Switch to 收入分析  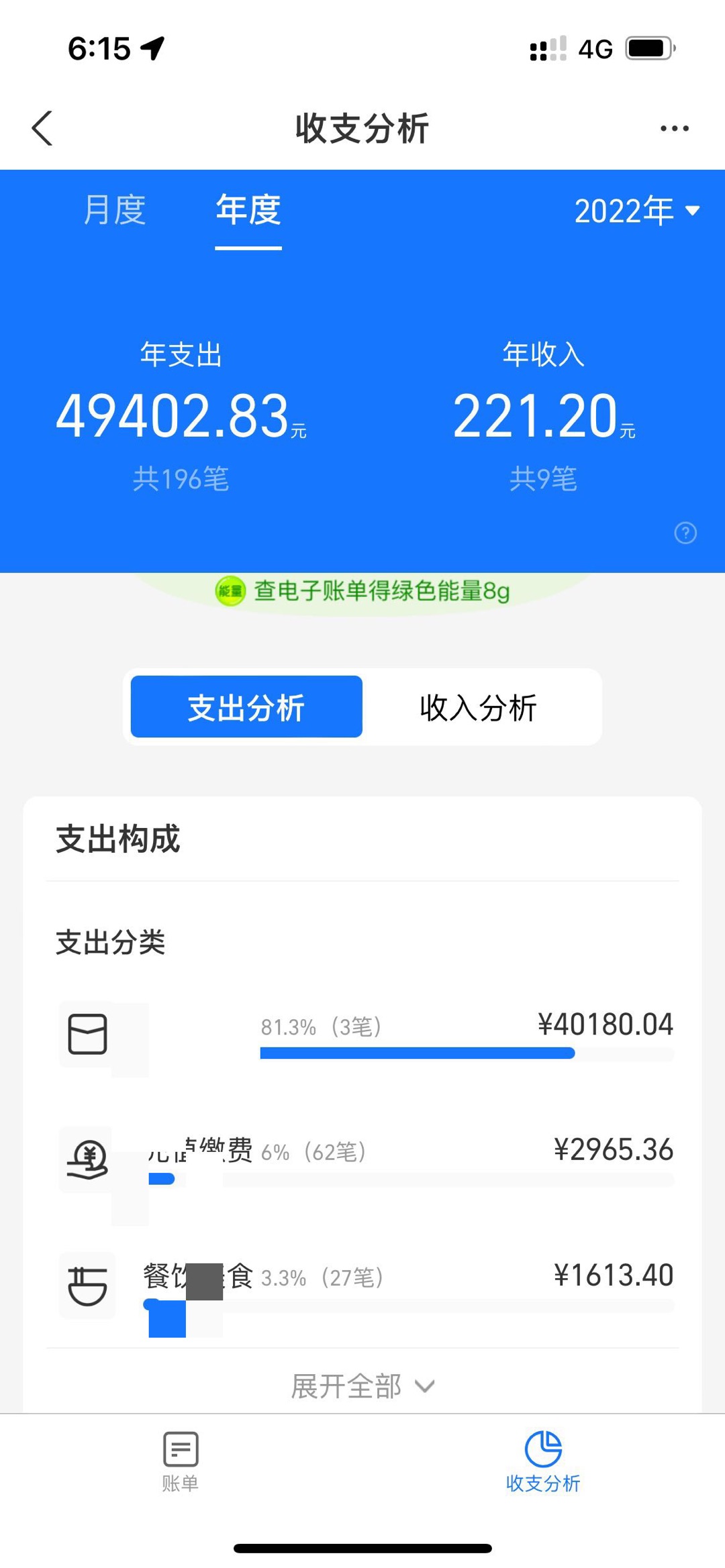pyautogui.click(x=479, y=707)
